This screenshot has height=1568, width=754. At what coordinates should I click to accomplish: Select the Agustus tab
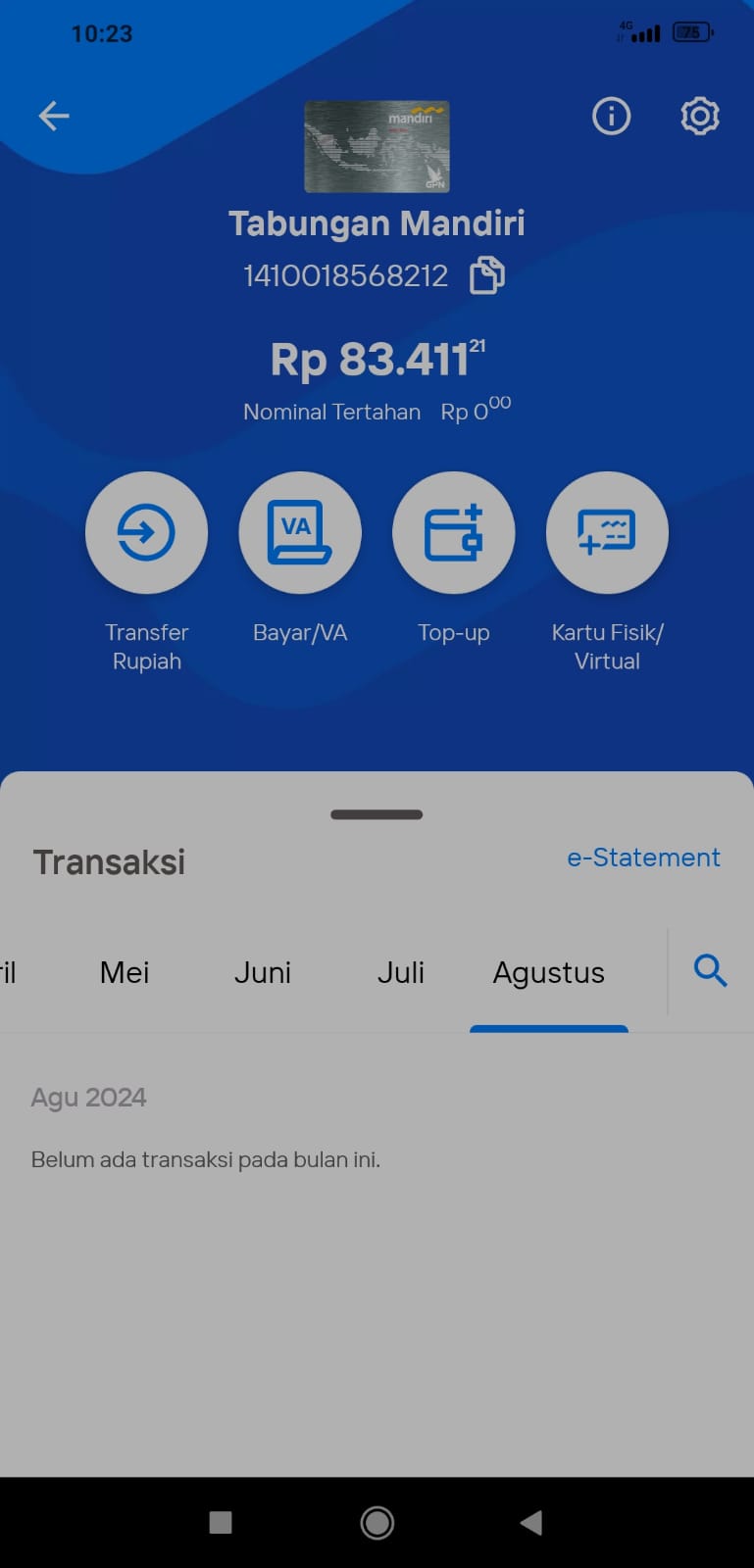point(549,973)
